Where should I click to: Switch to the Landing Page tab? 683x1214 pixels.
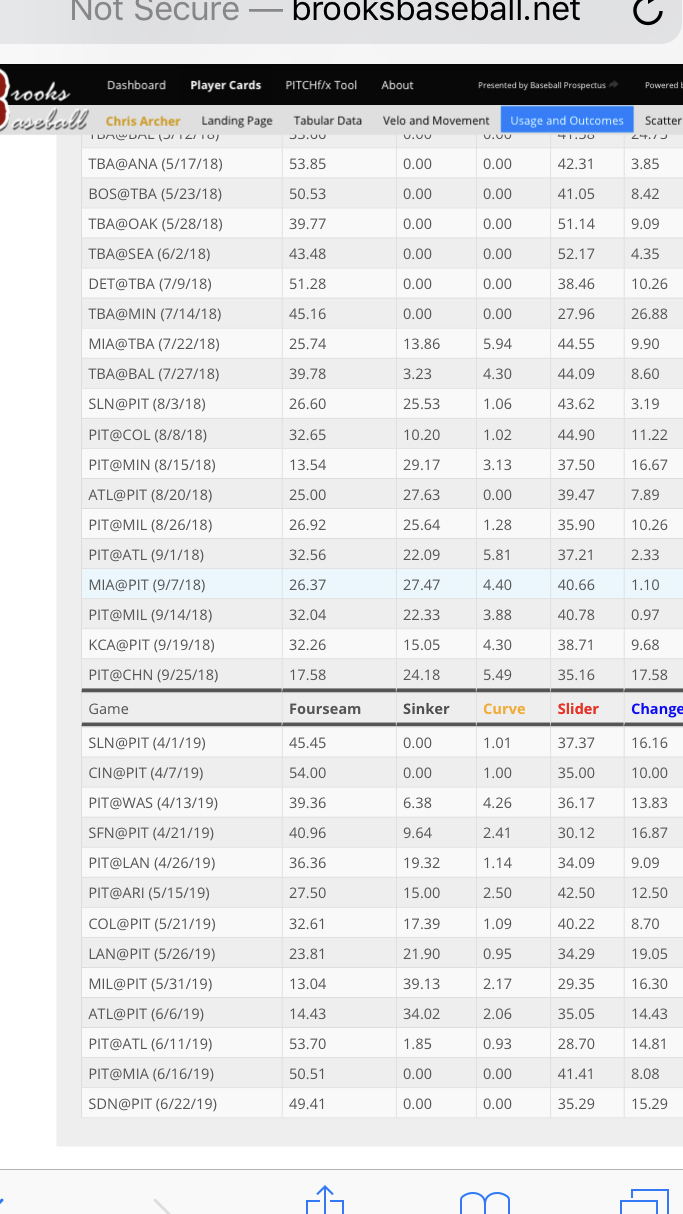237,120
